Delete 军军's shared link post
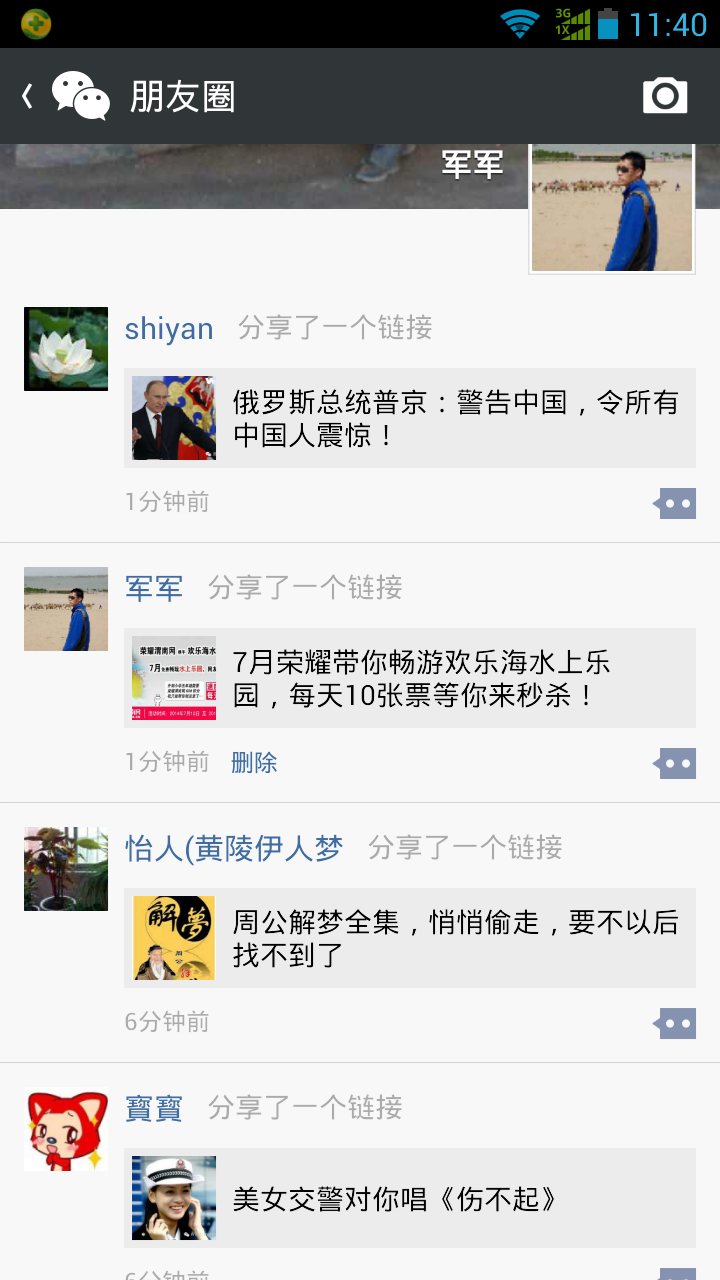This screenshot has width=720, height=1280. click(254, 763)
